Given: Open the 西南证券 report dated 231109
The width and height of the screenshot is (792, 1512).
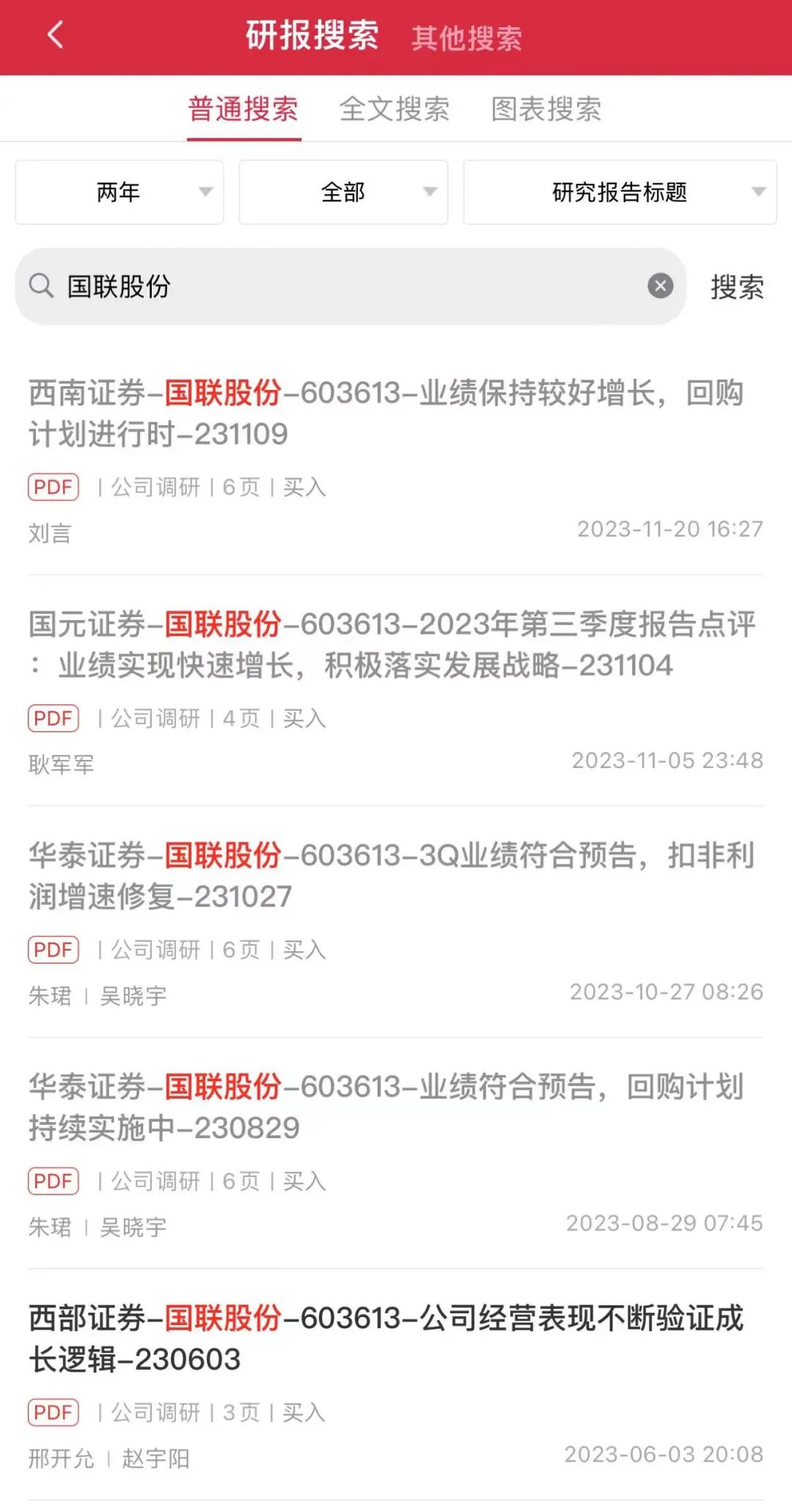Looking at the screenshot, I should click(x=386, y=413).
